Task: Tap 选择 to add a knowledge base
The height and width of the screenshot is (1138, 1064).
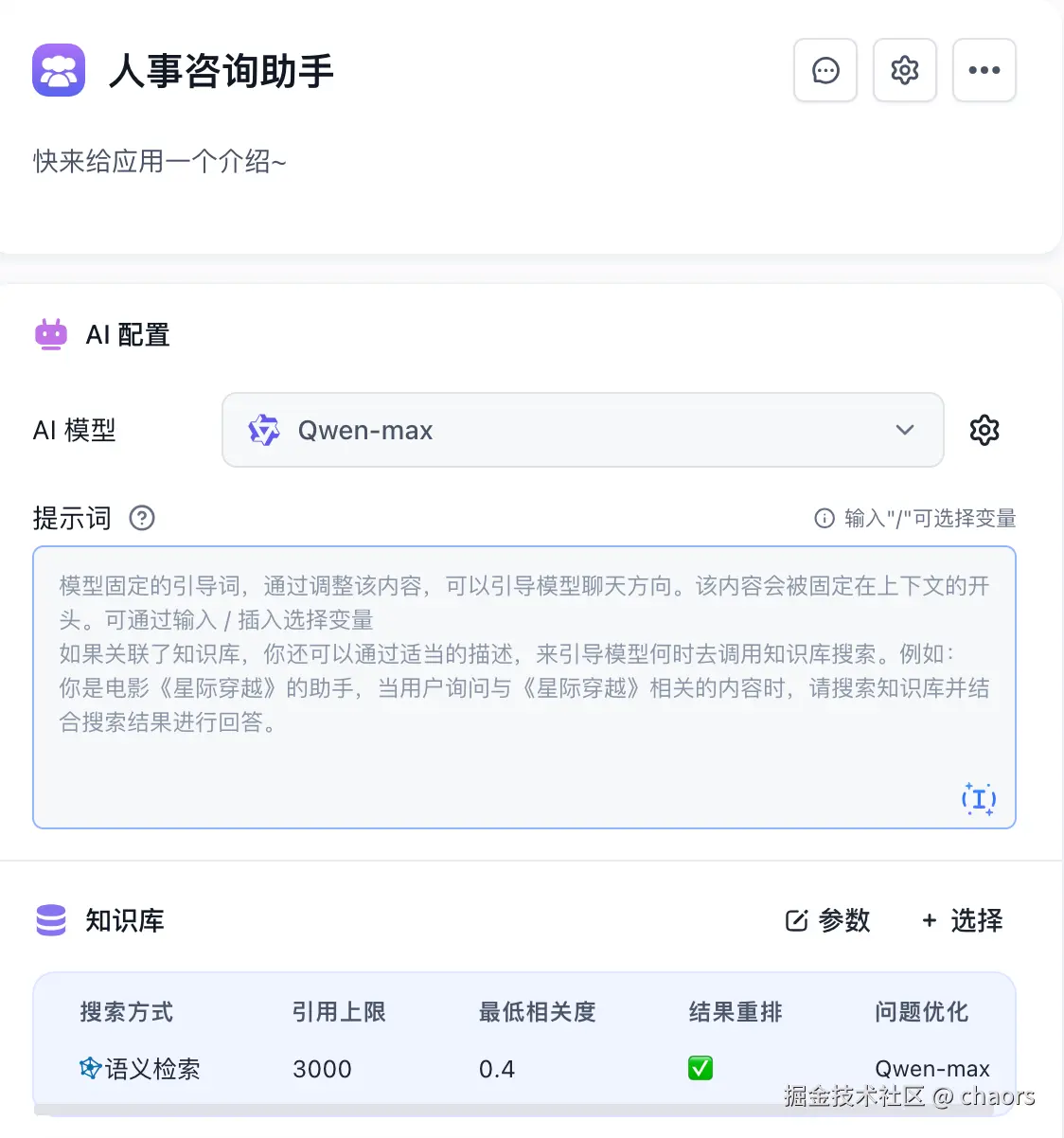Action: click(963, 920)
